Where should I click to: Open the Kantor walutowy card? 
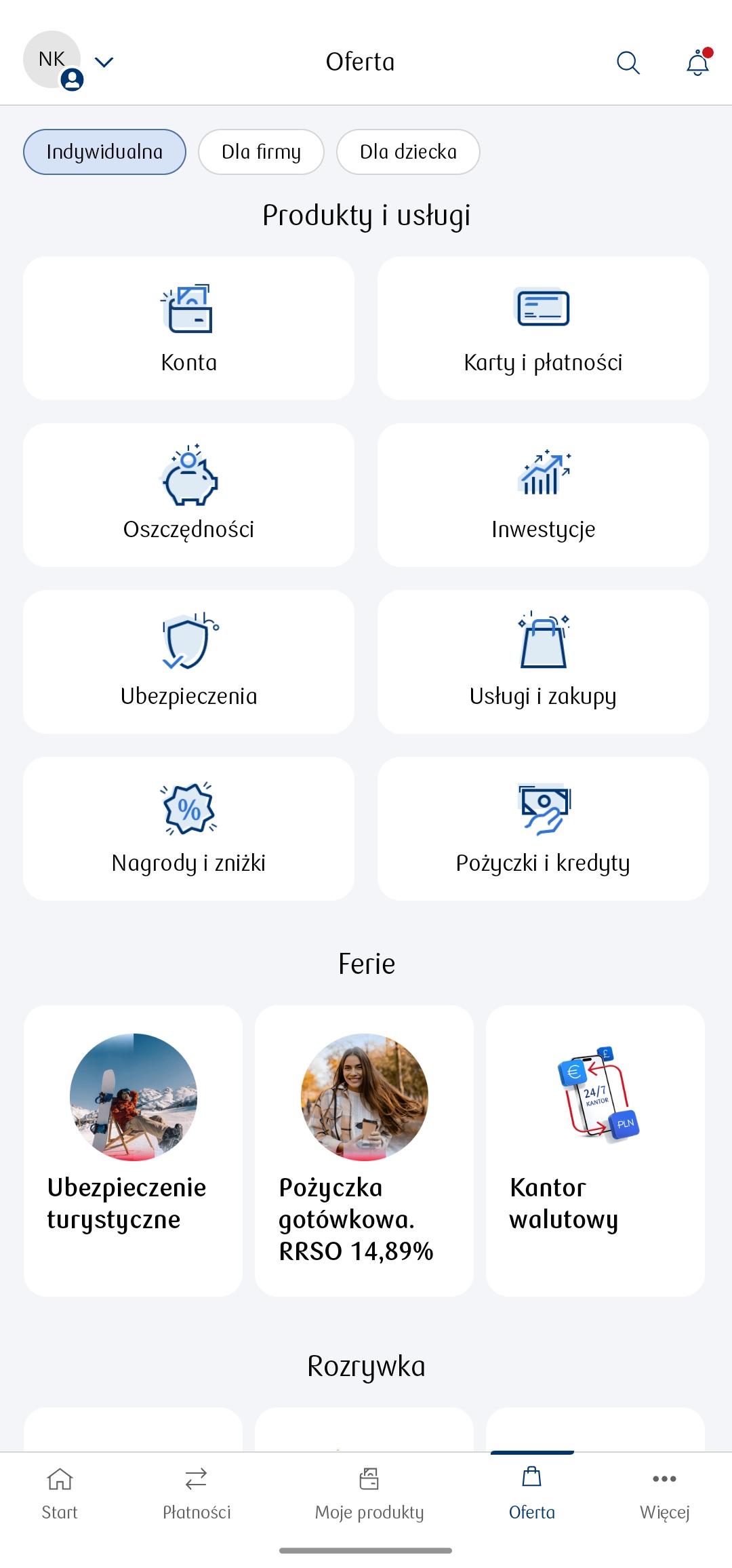coord(595,1150)
